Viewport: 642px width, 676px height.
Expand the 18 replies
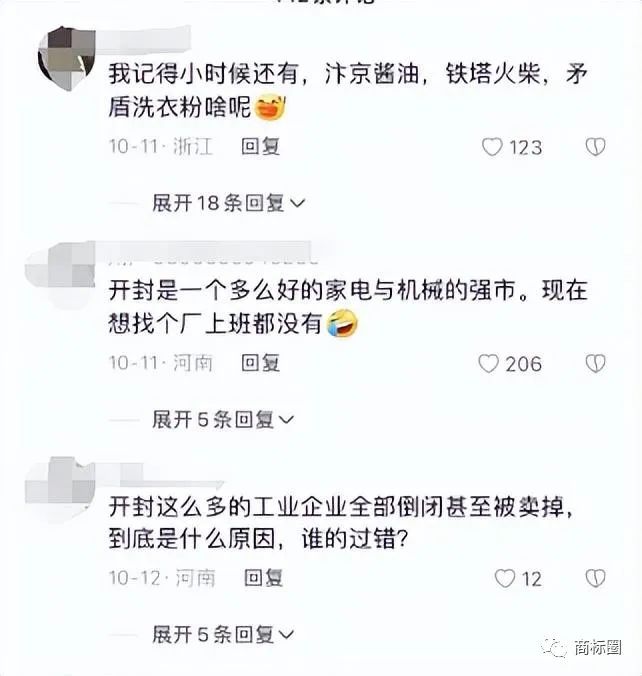[217, 203]
